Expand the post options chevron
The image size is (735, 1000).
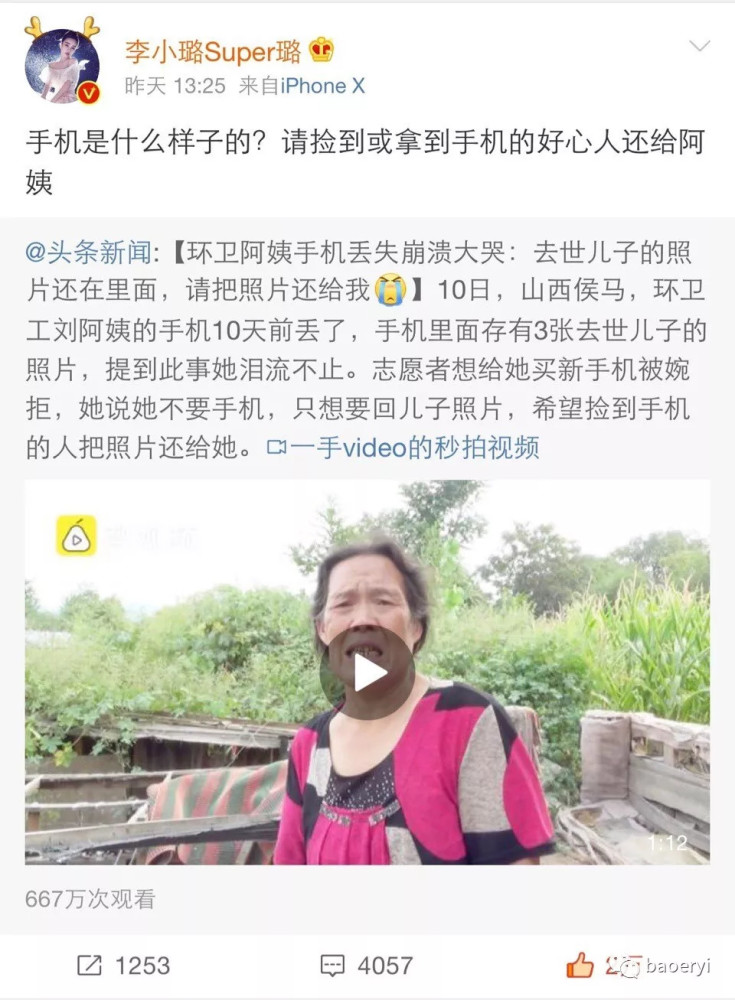(x=700, y=46)
